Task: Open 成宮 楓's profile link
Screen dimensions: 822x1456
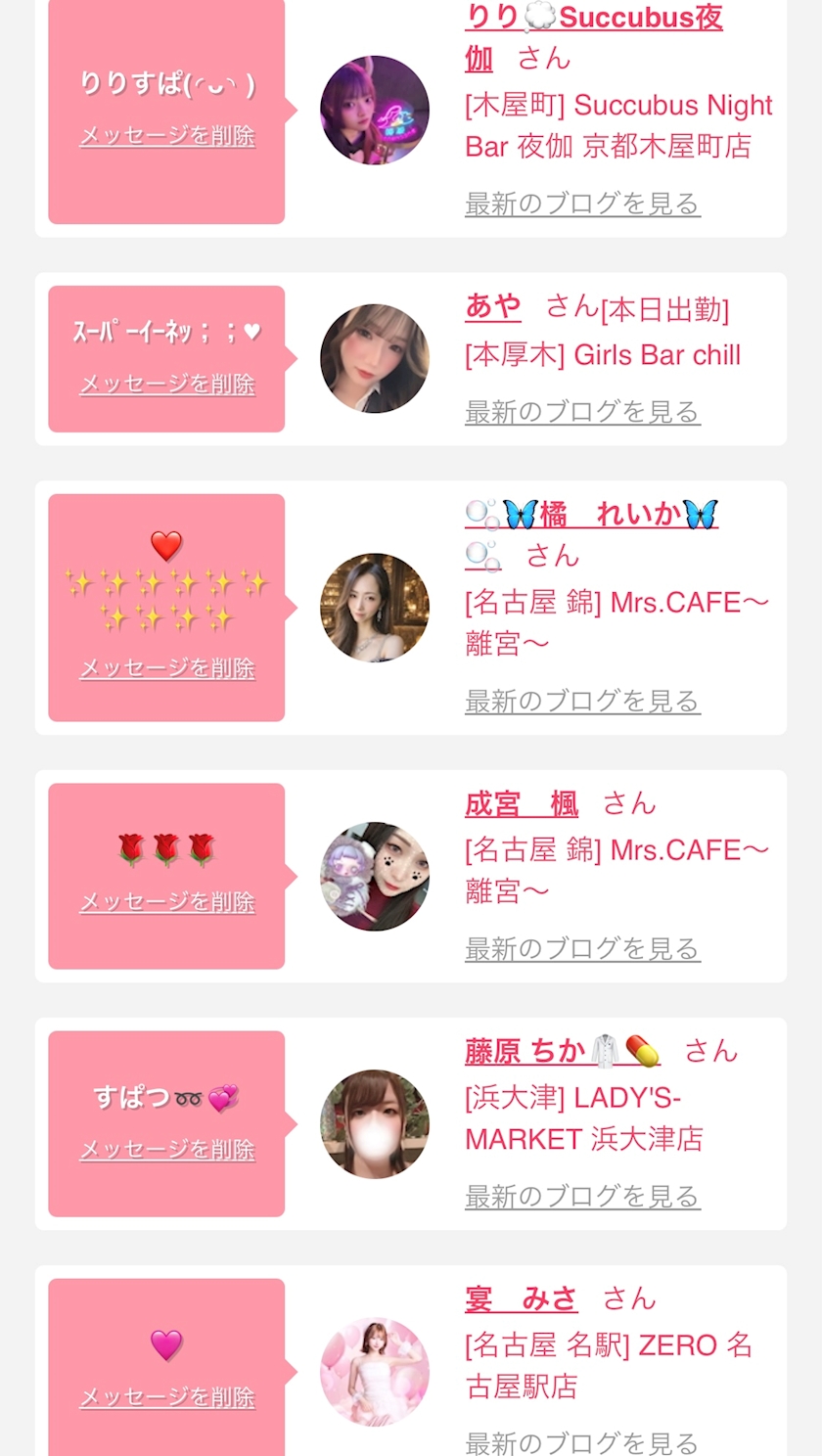Action: point(522,804)
